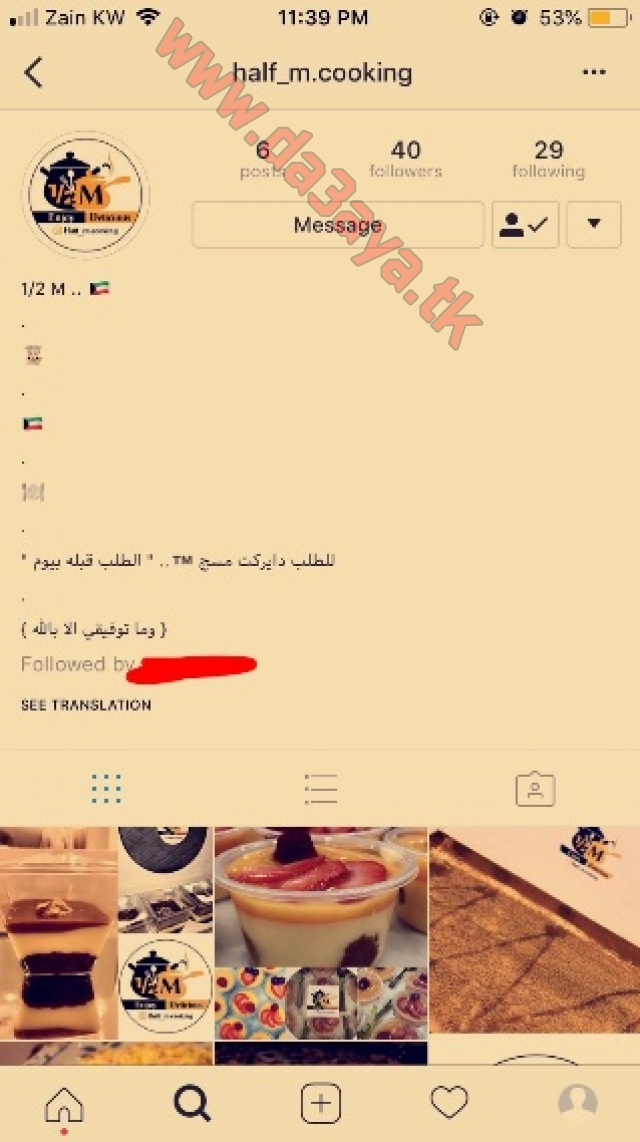Switch to grid view tab

[106, 789]
